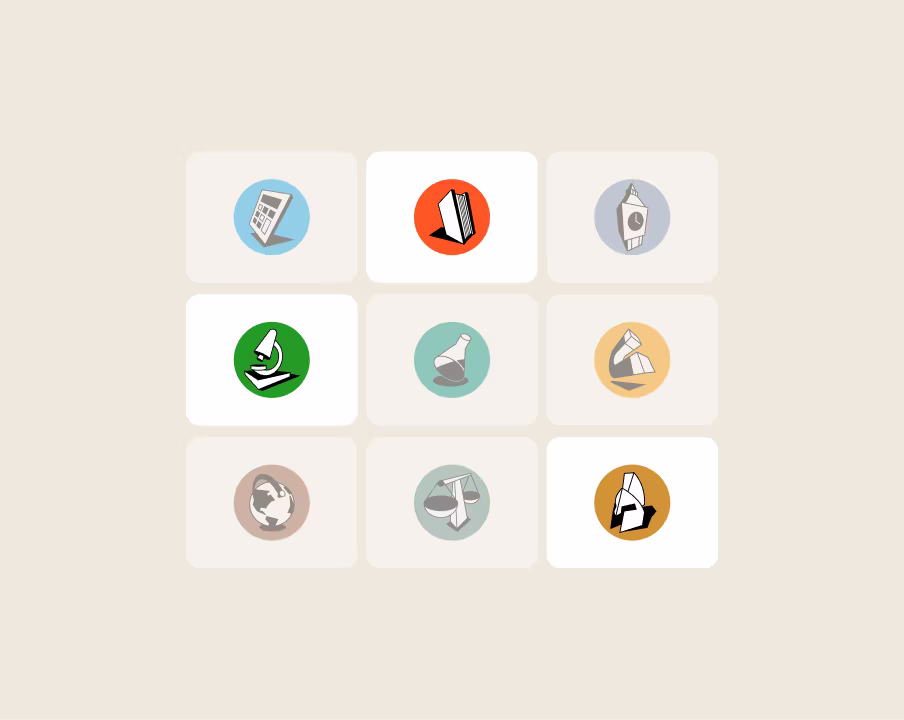Choose the clock tower tile
The width and height of the screenshot is (904, 720).
point(632,217)
